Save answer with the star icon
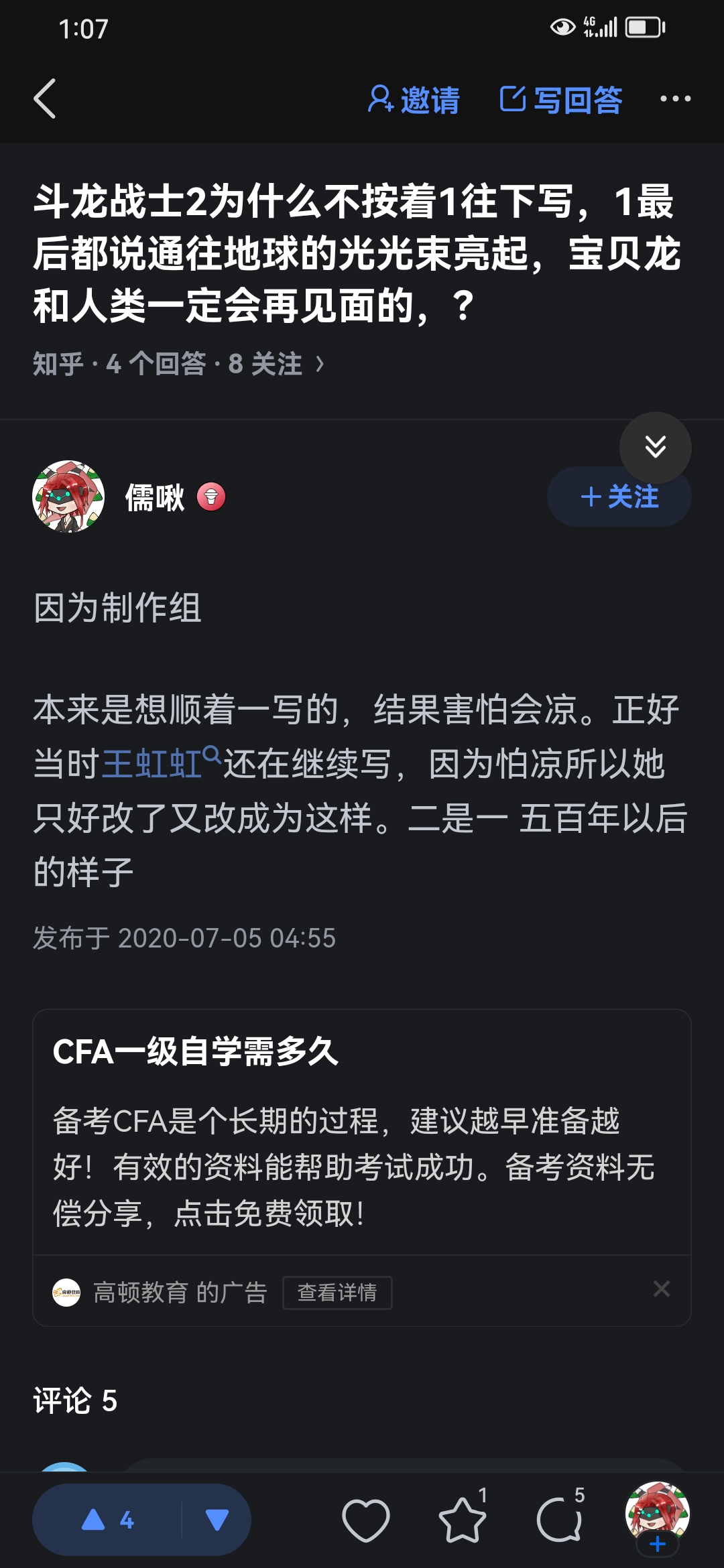 pyautogui.click(x=462, y=1520)
